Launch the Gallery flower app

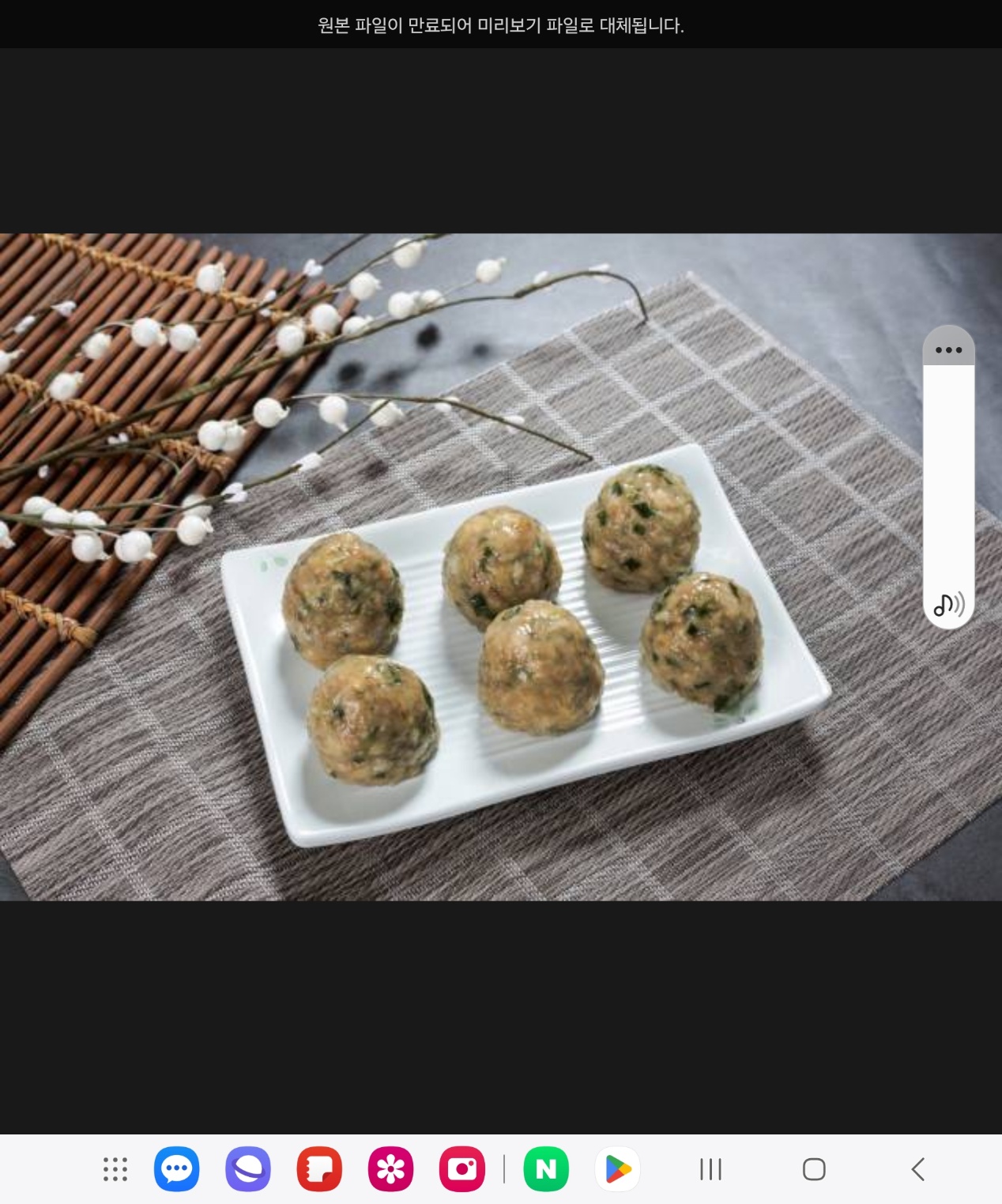coord(390,1169)
